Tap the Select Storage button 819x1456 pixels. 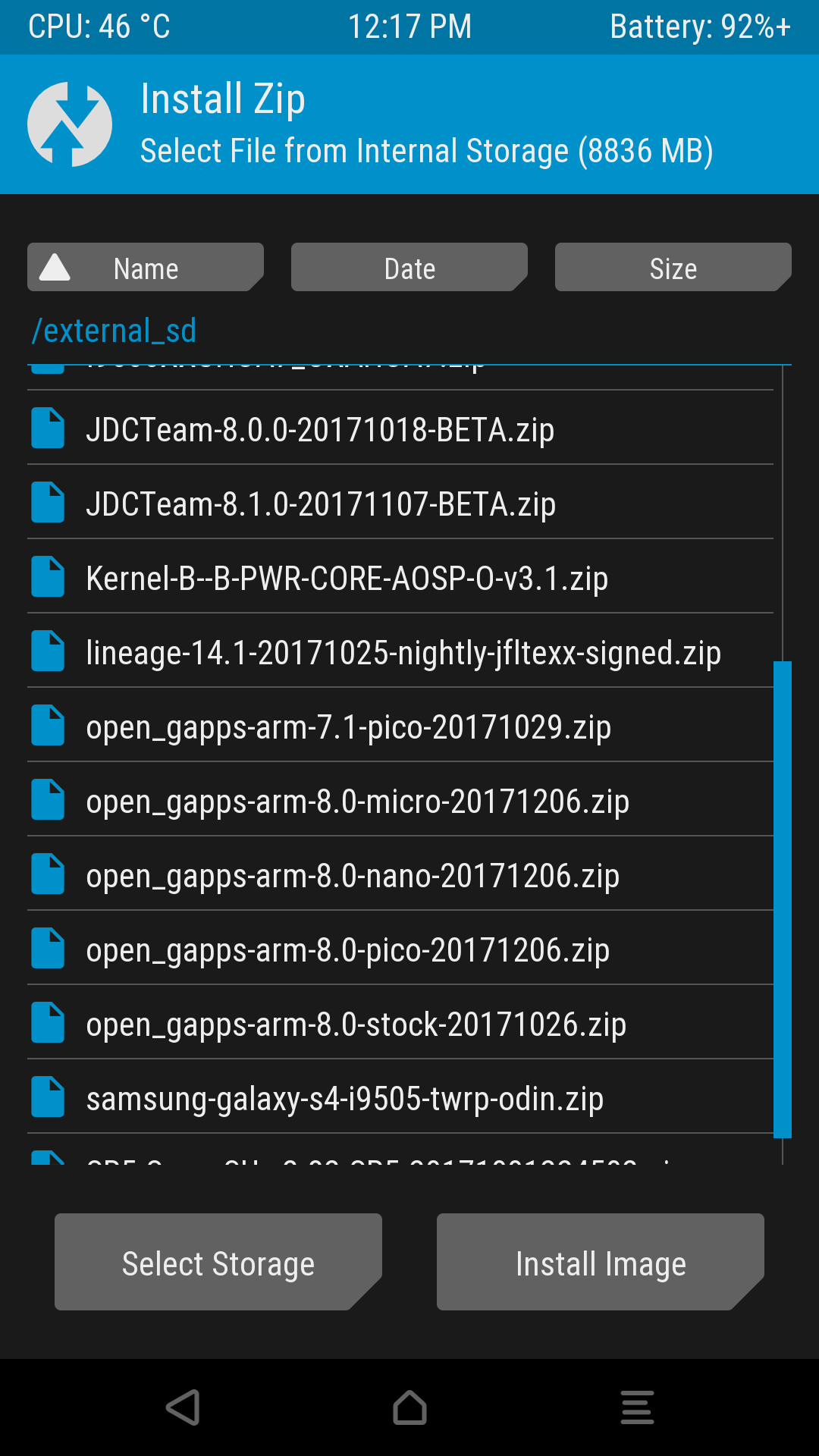pos(218,1262)
